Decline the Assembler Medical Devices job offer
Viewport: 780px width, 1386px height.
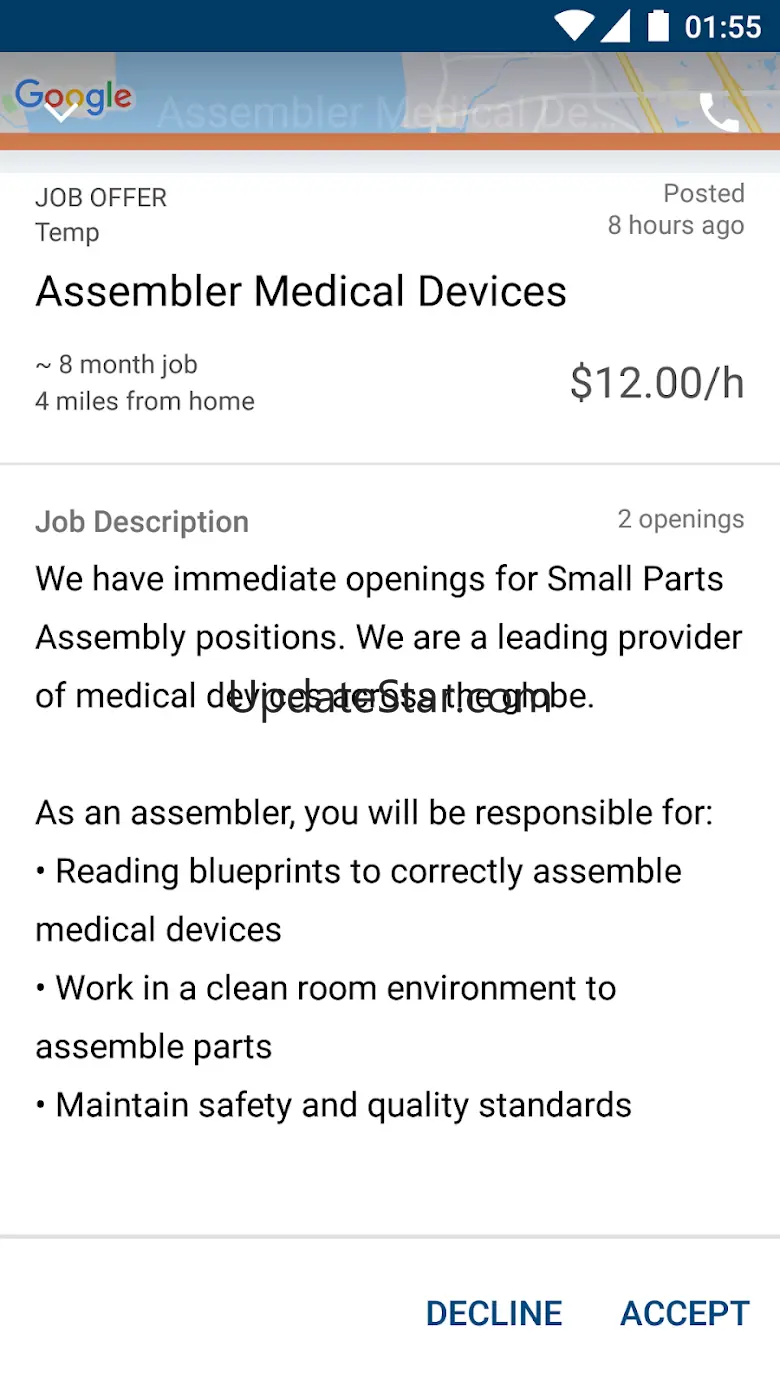tap(494, 1313)
